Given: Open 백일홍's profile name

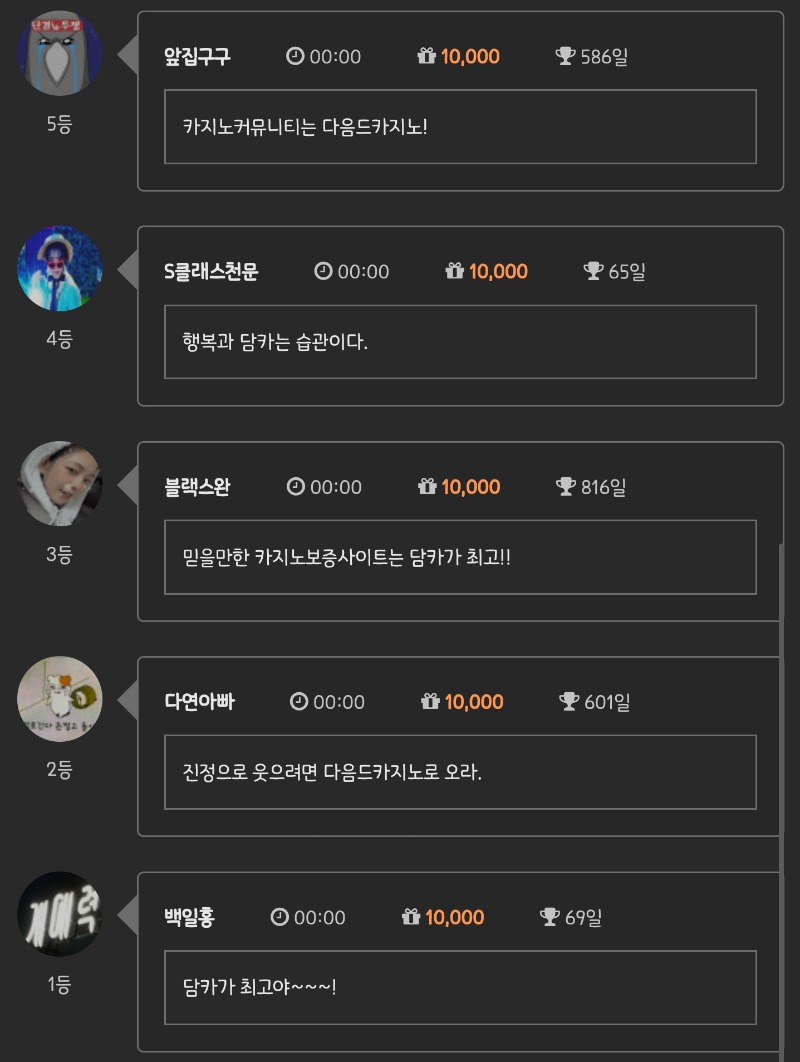Looking at the screenshot, I should pyautogui.click(x=189, y=917).
